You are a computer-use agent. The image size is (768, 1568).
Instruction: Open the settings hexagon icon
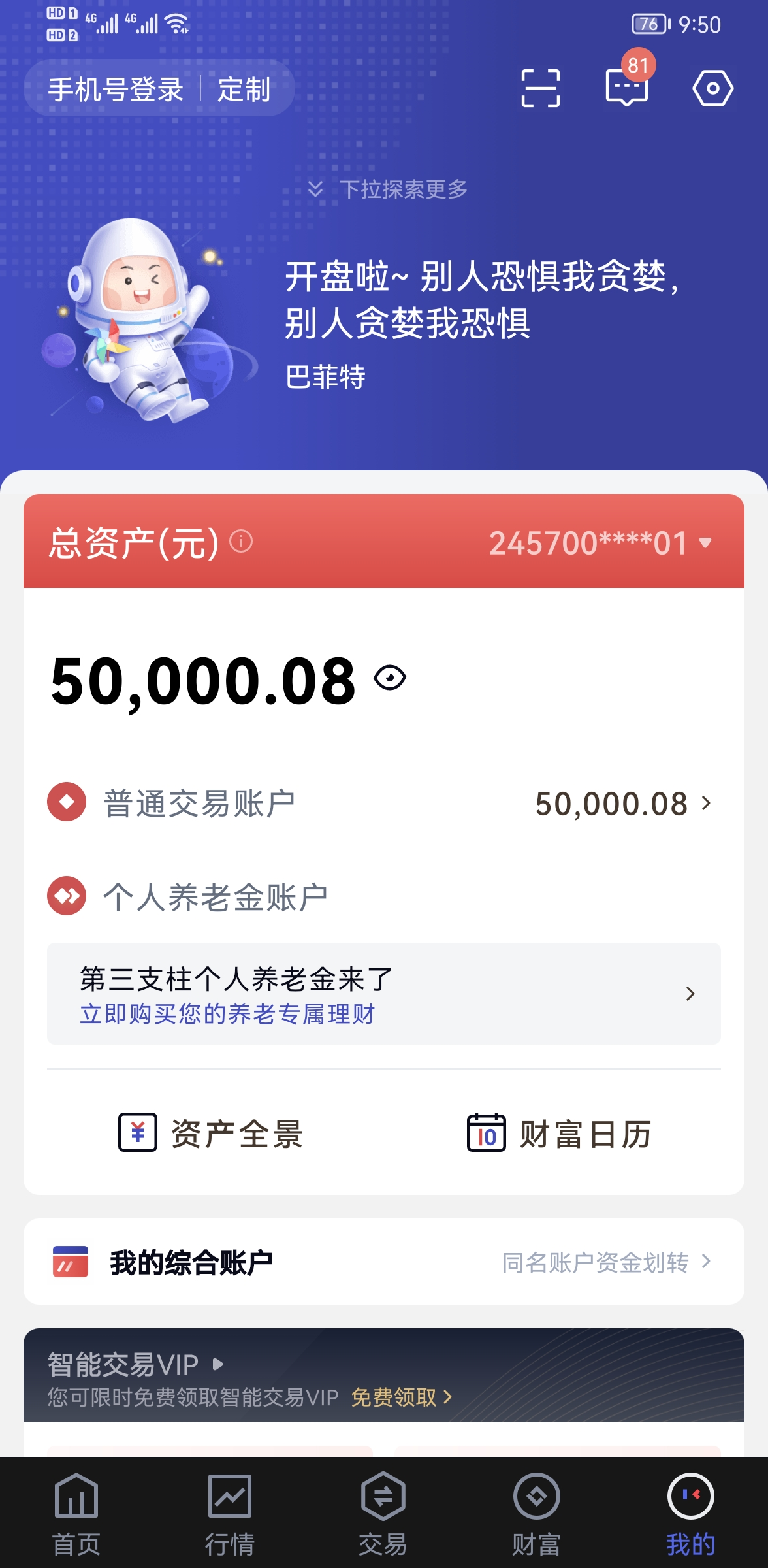712,88
